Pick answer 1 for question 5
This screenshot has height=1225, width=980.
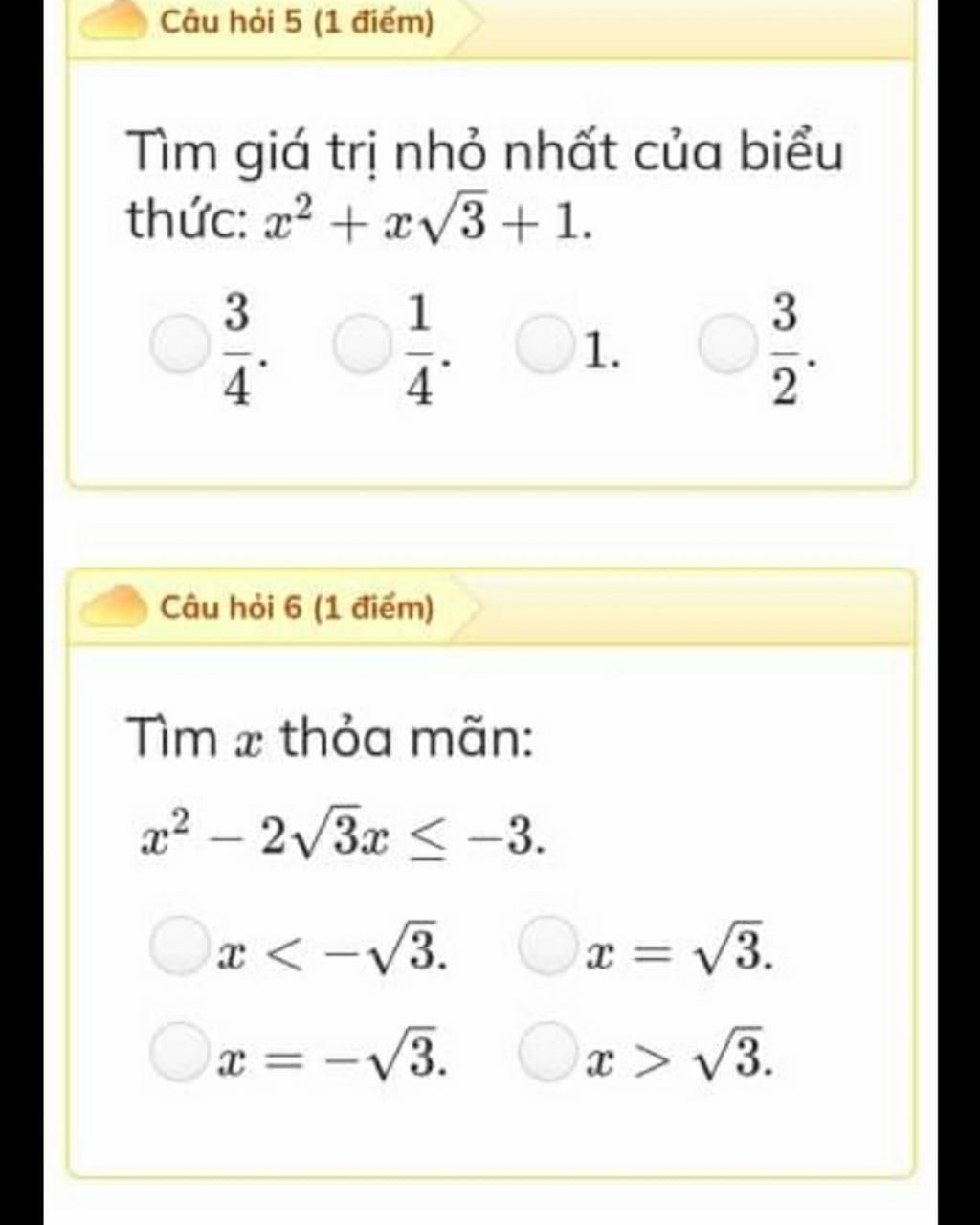[x=545, y=345]
